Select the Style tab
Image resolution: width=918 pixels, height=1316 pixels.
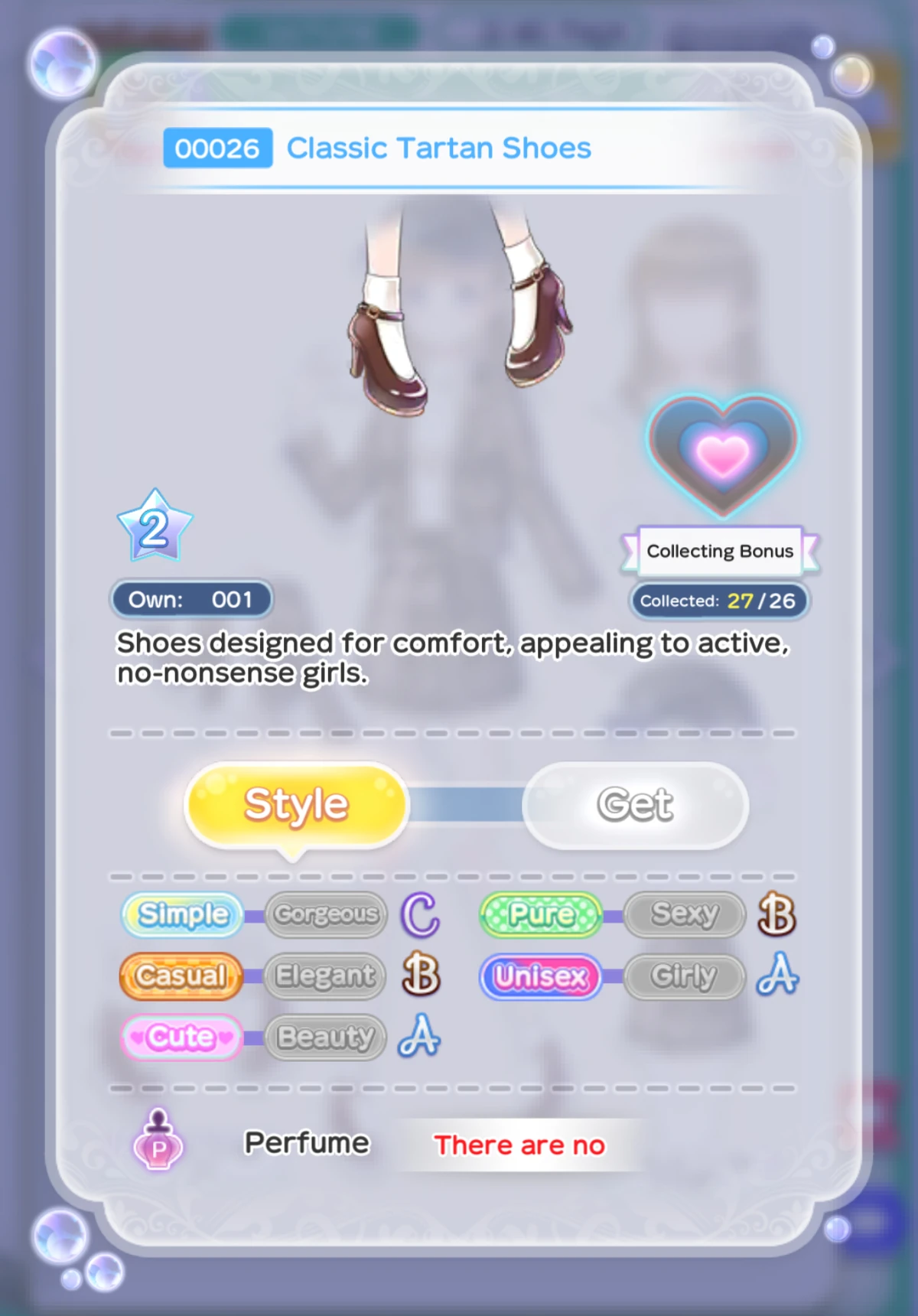[x=296, y=804]
